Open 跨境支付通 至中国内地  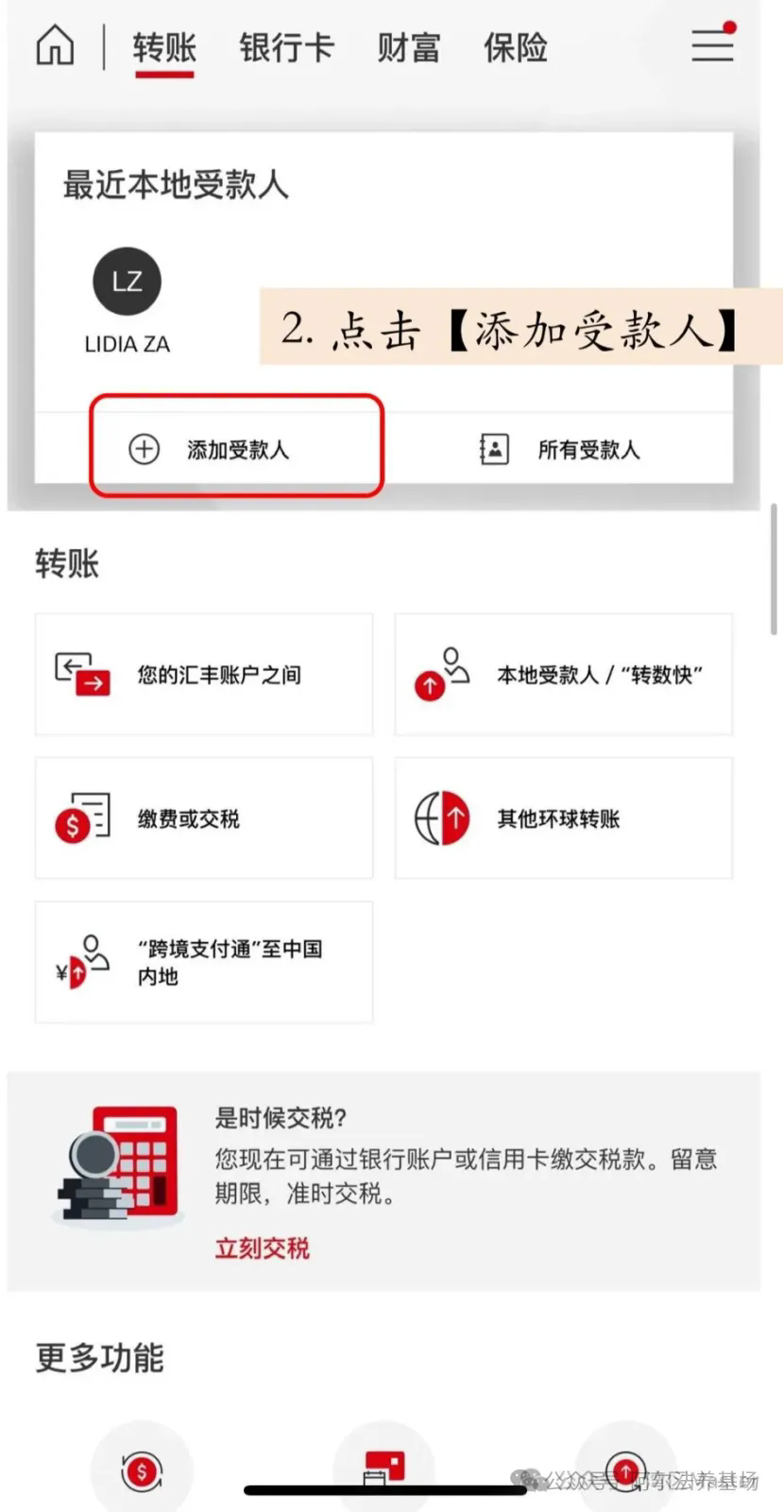pyautogui.click(x=204, y=962)
